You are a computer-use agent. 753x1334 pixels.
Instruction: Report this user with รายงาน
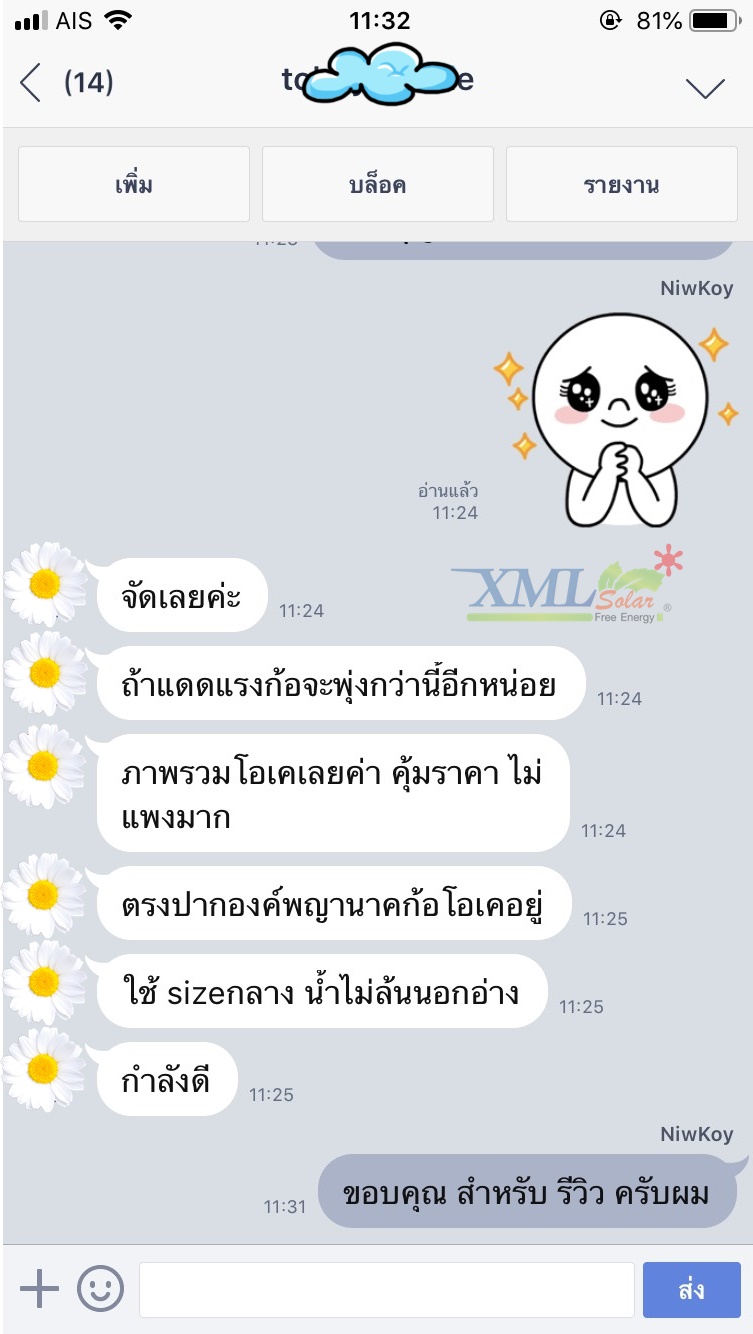coord(621,185)
